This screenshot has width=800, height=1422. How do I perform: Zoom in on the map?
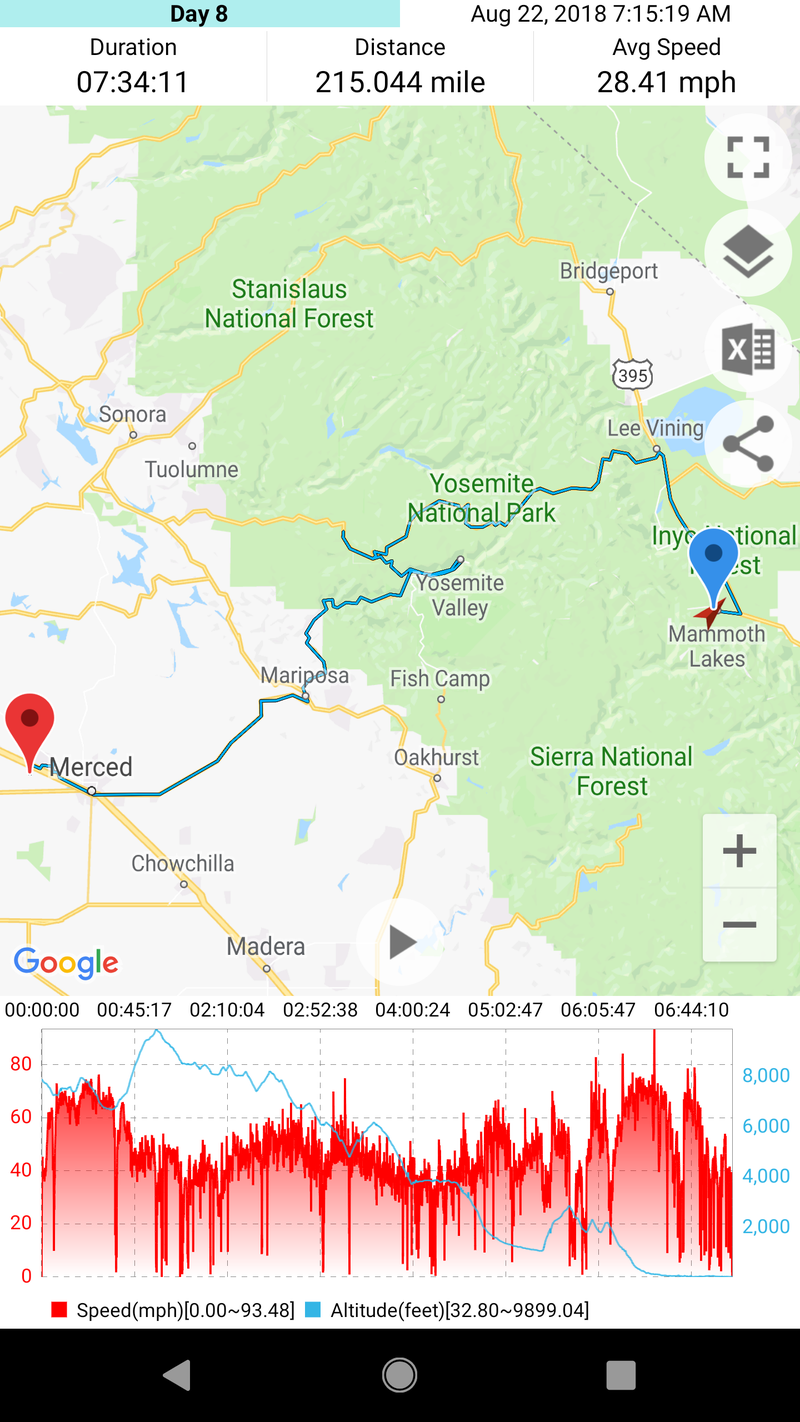[x=739, y=851]
